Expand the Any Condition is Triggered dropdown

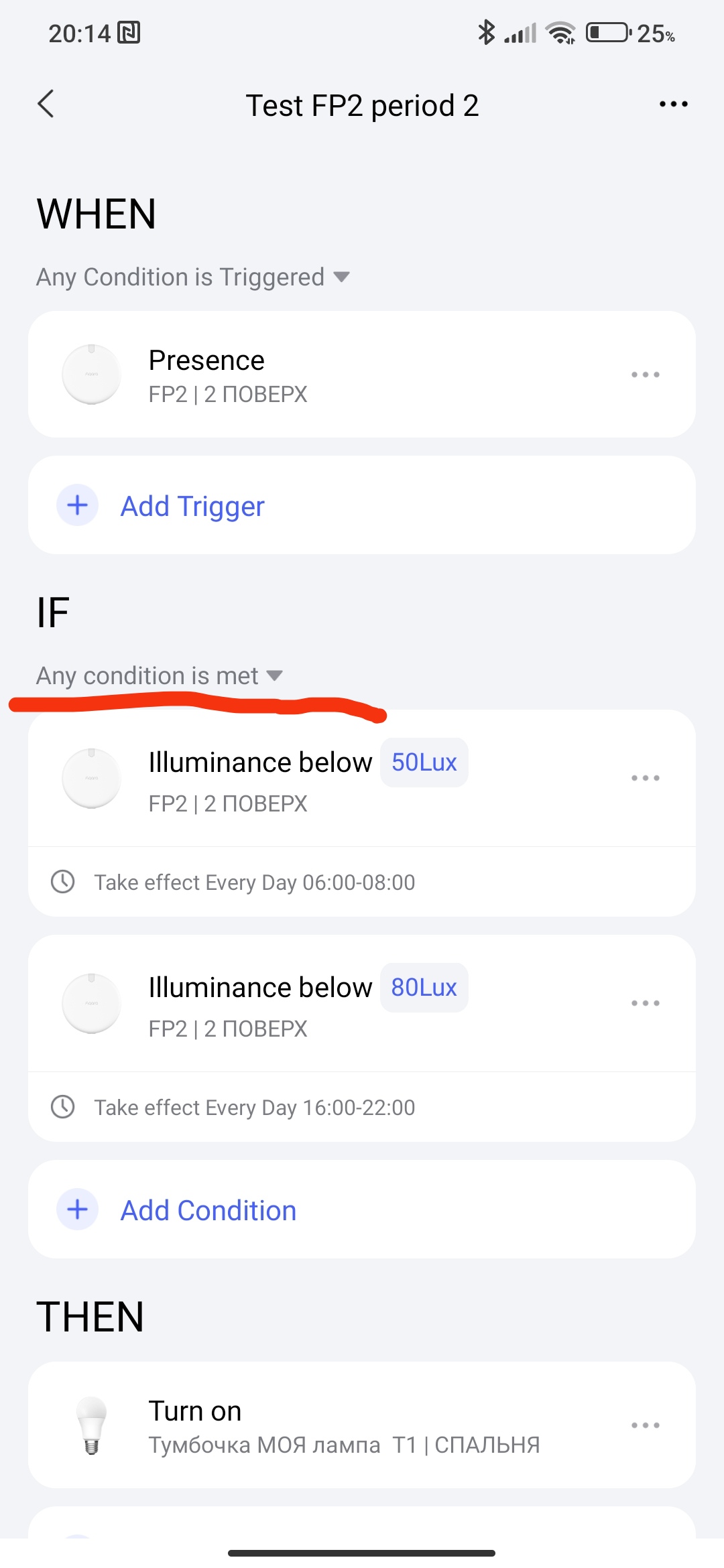pos(193,277)
